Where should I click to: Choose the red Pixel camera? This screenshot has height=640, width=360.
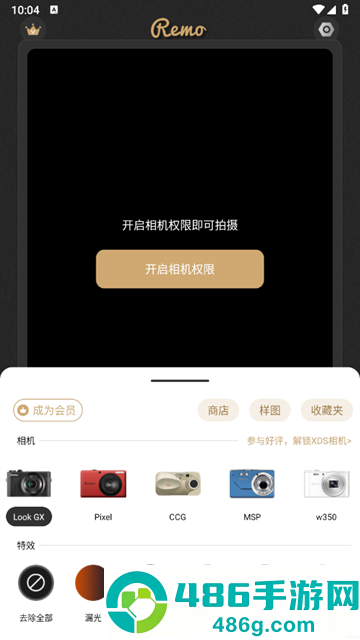tap(103, 496)
